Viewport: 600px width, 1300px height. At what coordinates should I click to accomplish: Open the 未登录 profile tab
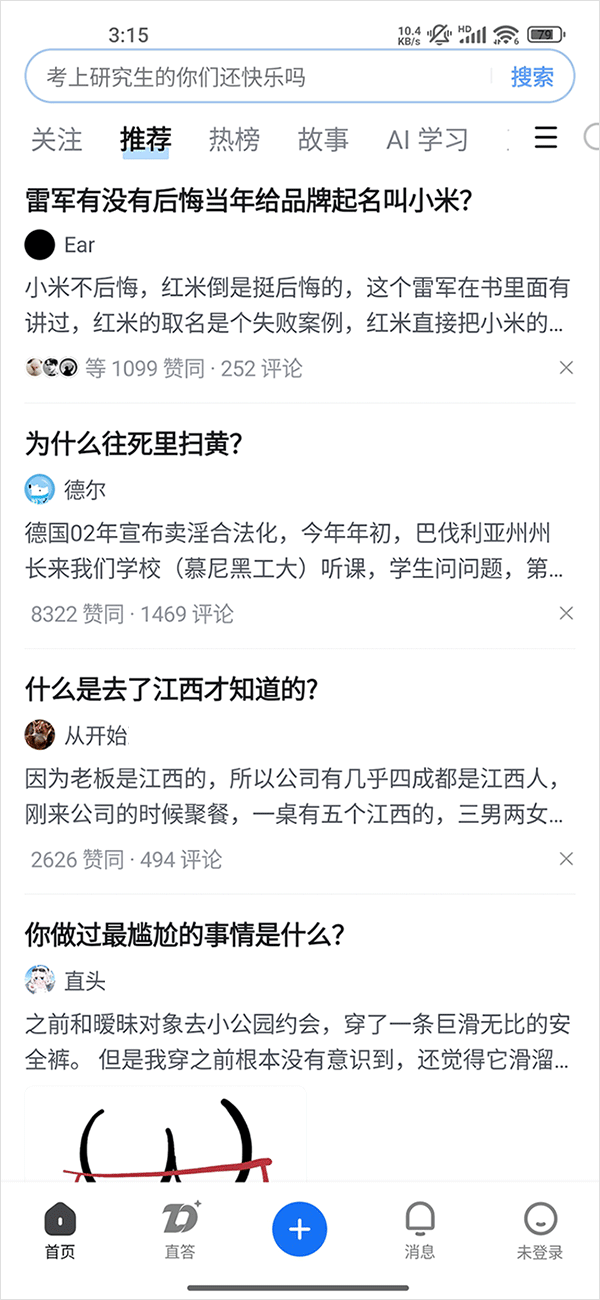540,1232
